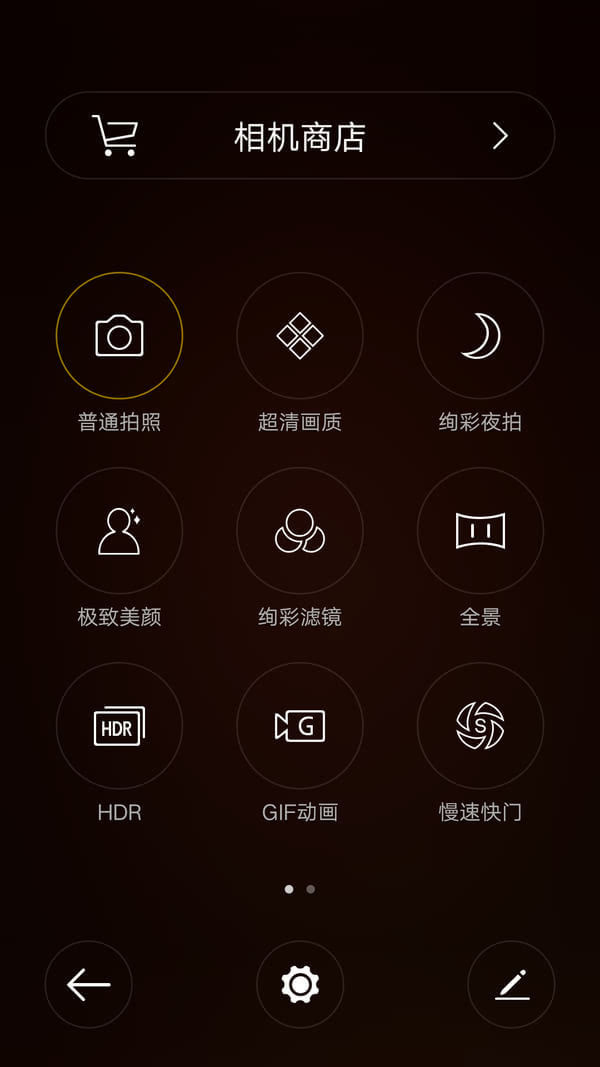This screenshot has width=600, height=1067.
Task: Switch to 超清画质 ultra-clear mode
Action: 300,336
